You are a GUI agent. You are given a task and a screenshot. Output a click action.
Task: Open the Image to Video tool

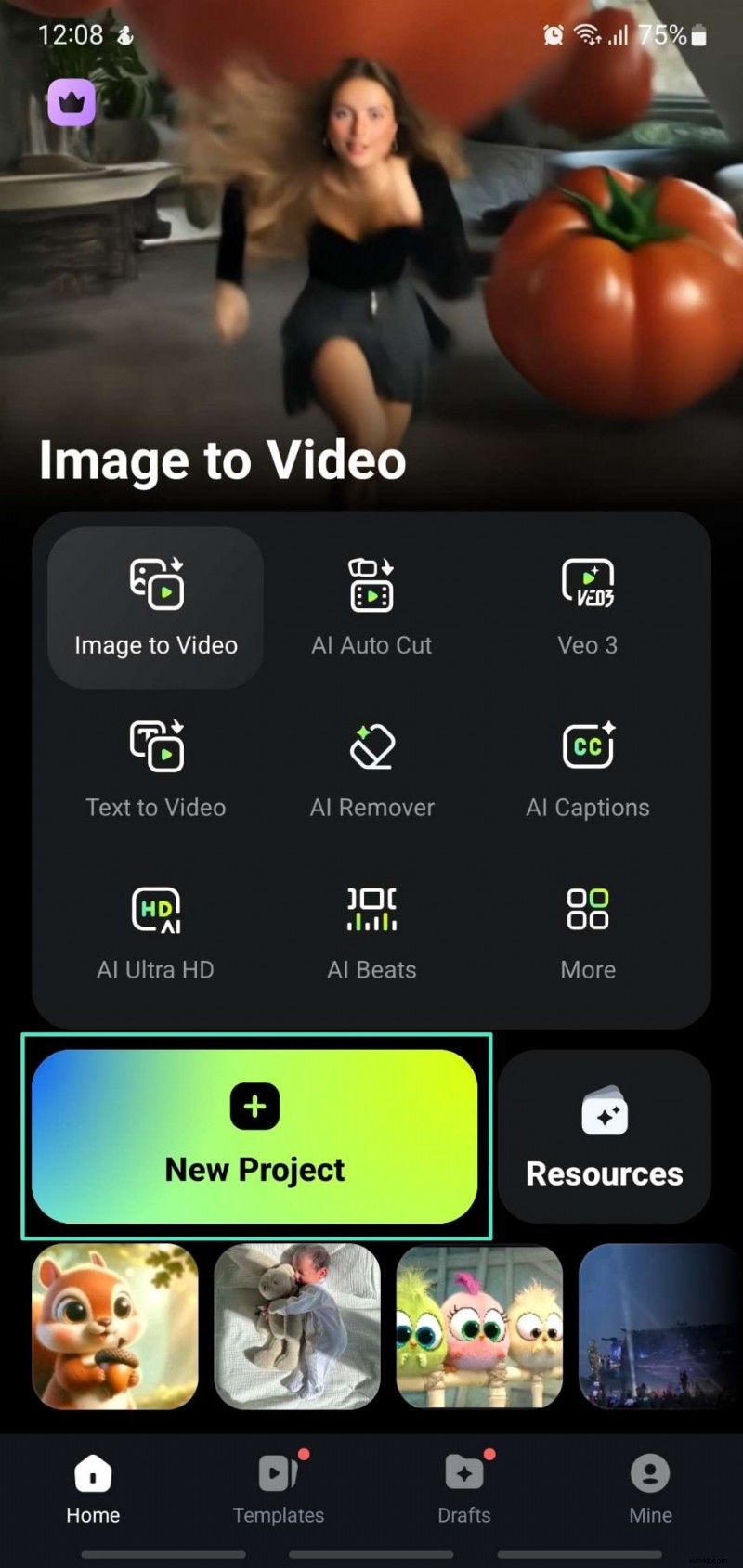click(x=156, y=606)
